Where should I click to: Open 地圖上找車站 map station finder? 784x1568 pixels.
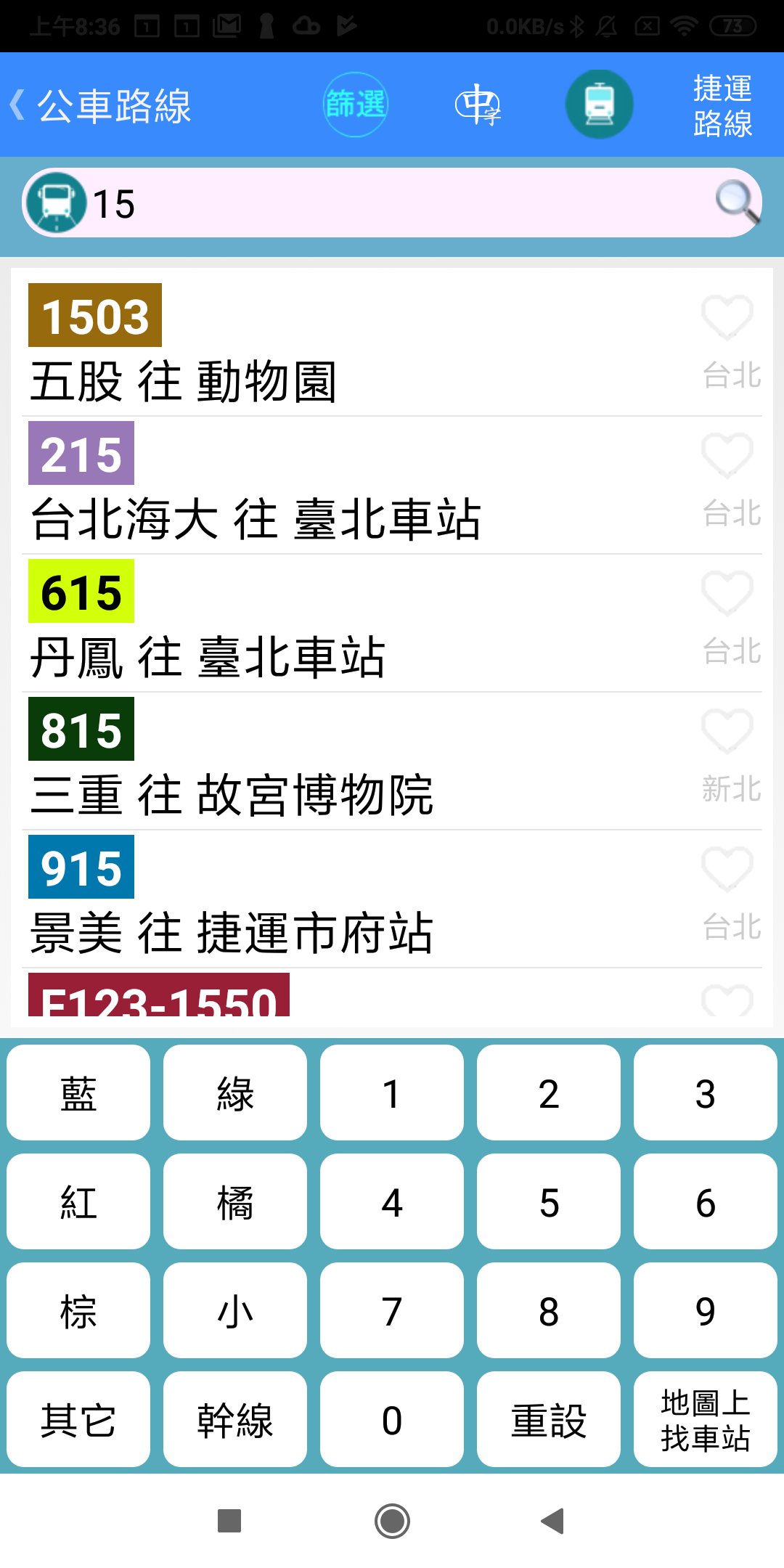[706, 1419]
